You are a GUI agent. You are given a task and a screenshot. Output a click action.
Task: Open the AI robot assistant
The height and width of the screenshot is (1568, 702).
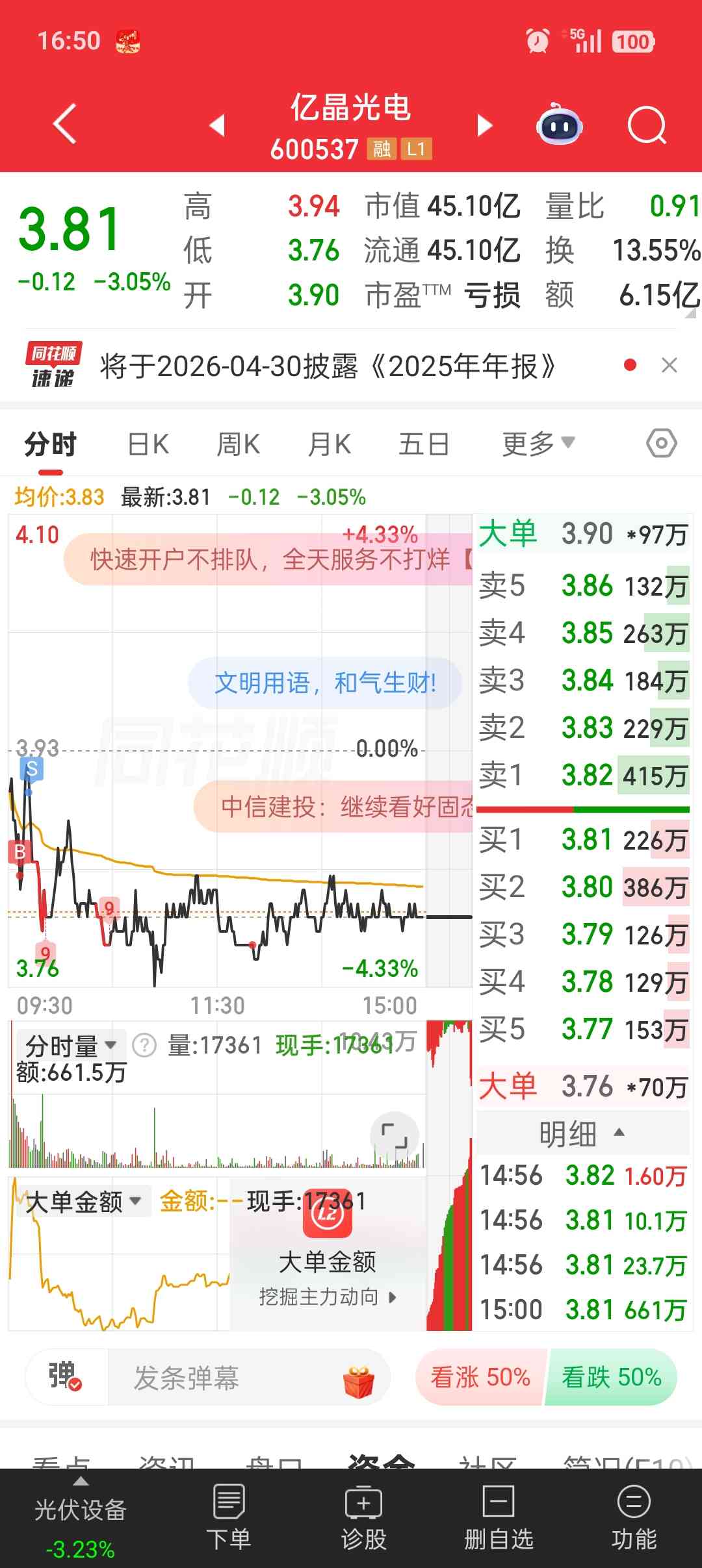click(559, 125)
